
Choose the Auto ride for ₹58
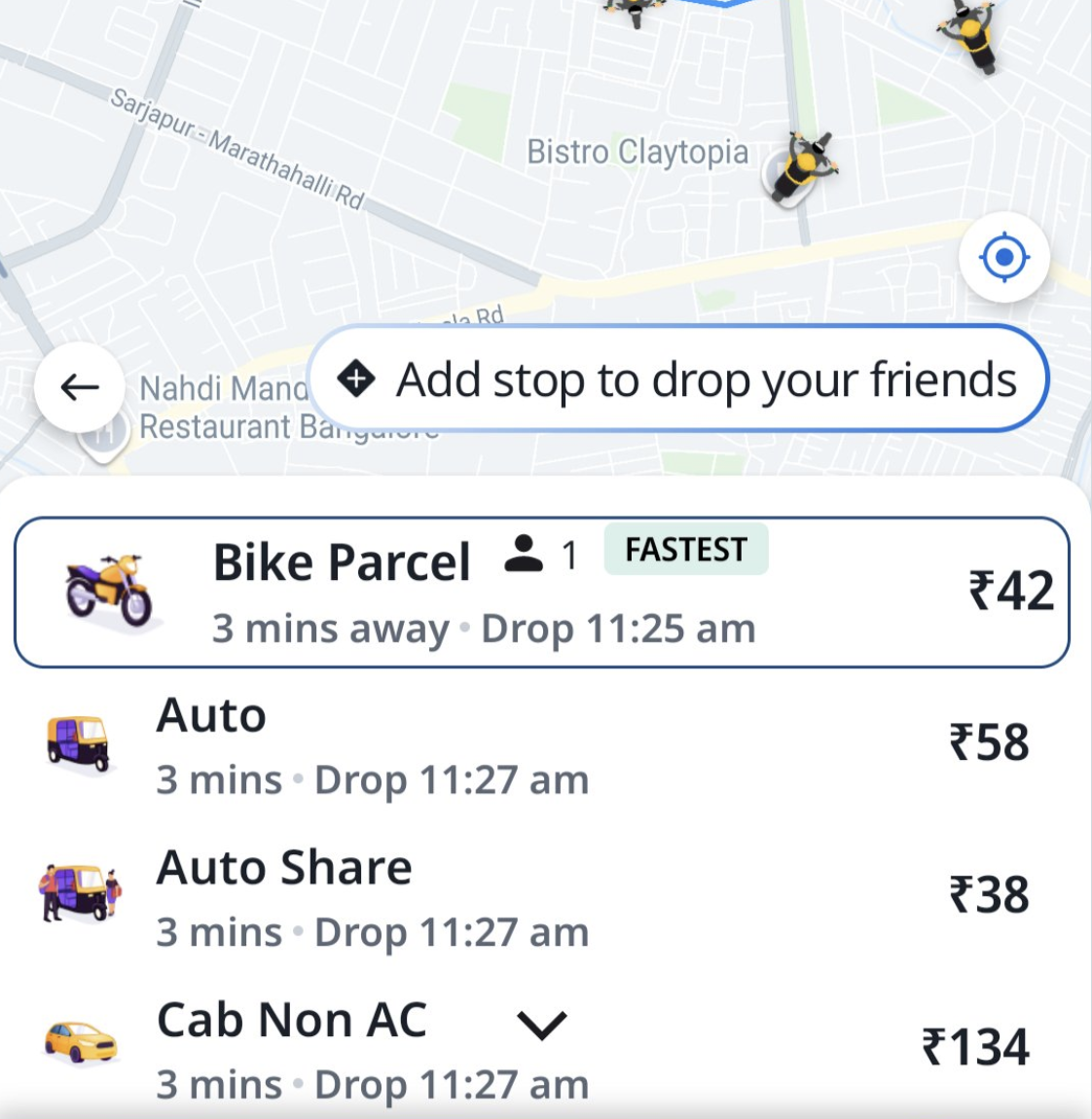point(541,745)
